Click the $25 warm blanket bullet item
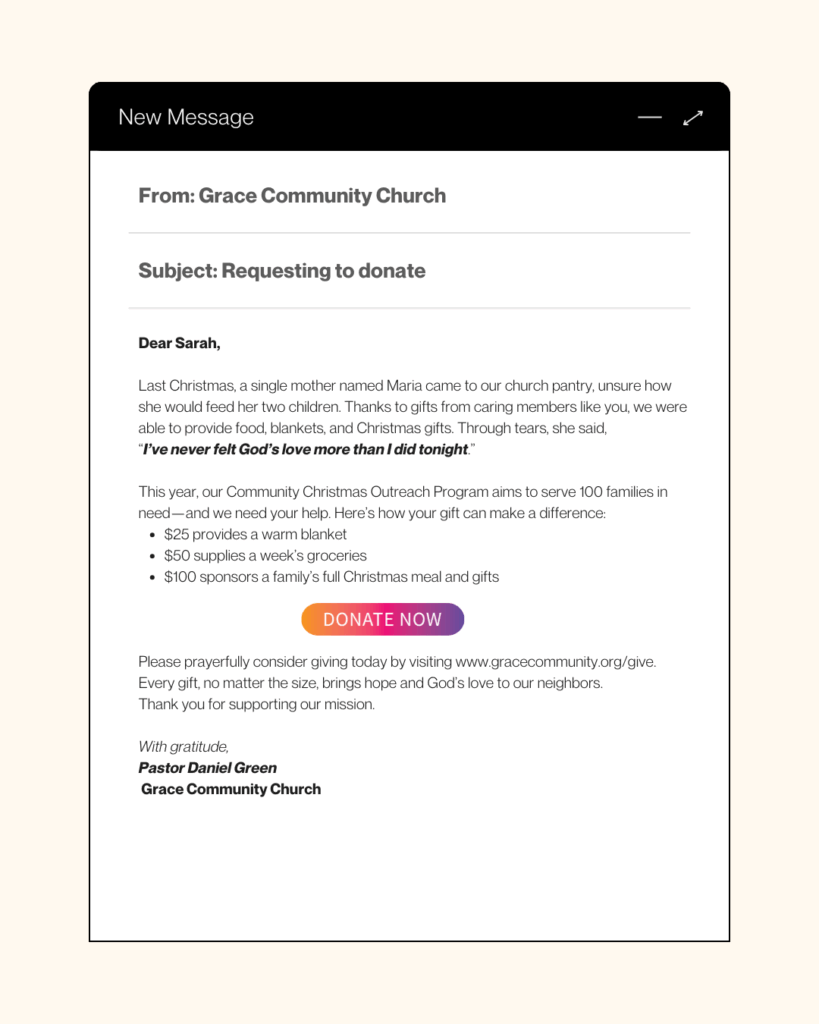 tap(255, 534)
